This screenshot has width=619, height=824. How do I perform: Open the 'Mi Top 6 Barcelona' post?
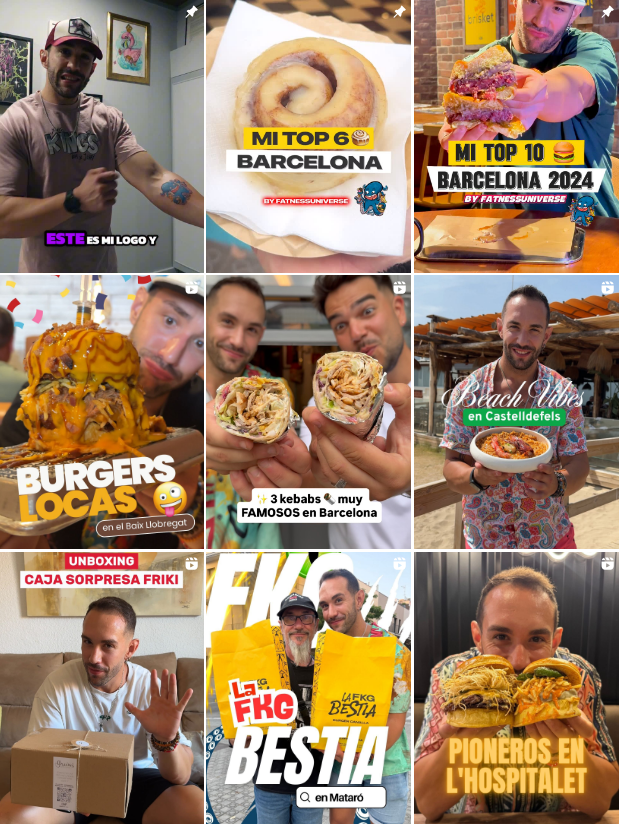[x=308, y=136]
